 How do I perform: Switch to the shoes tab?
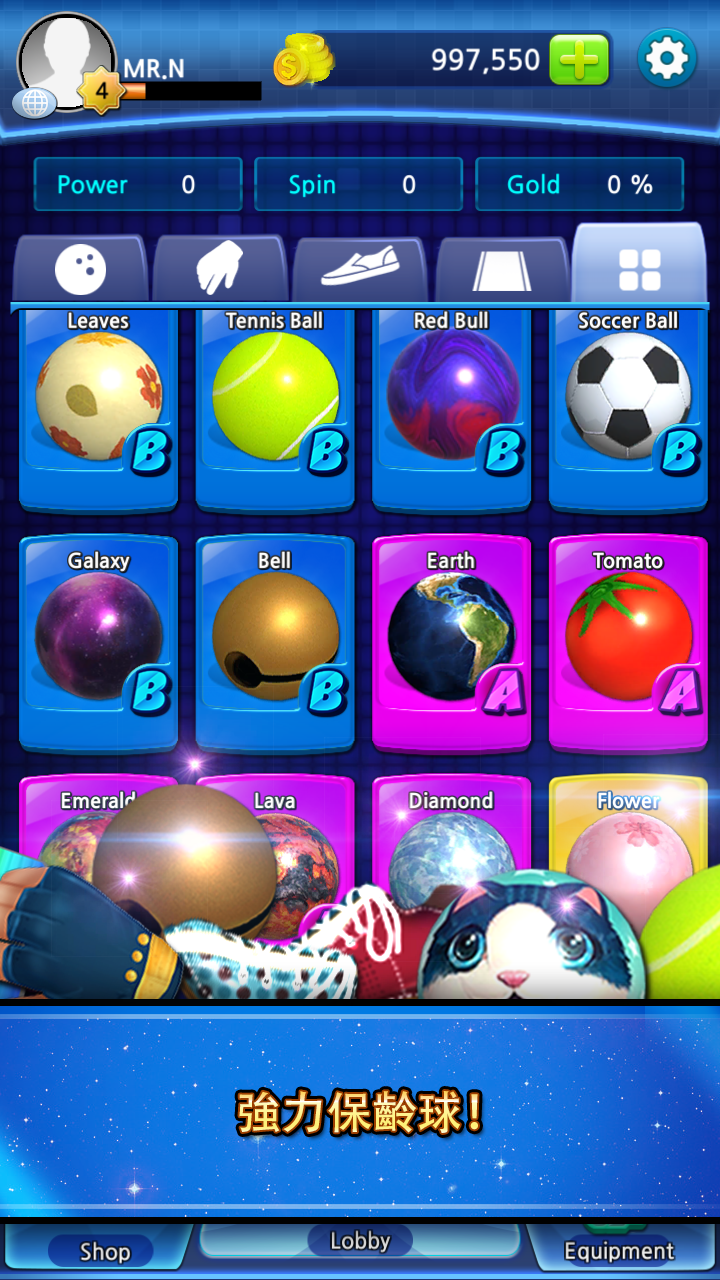[x=359, y=268]
